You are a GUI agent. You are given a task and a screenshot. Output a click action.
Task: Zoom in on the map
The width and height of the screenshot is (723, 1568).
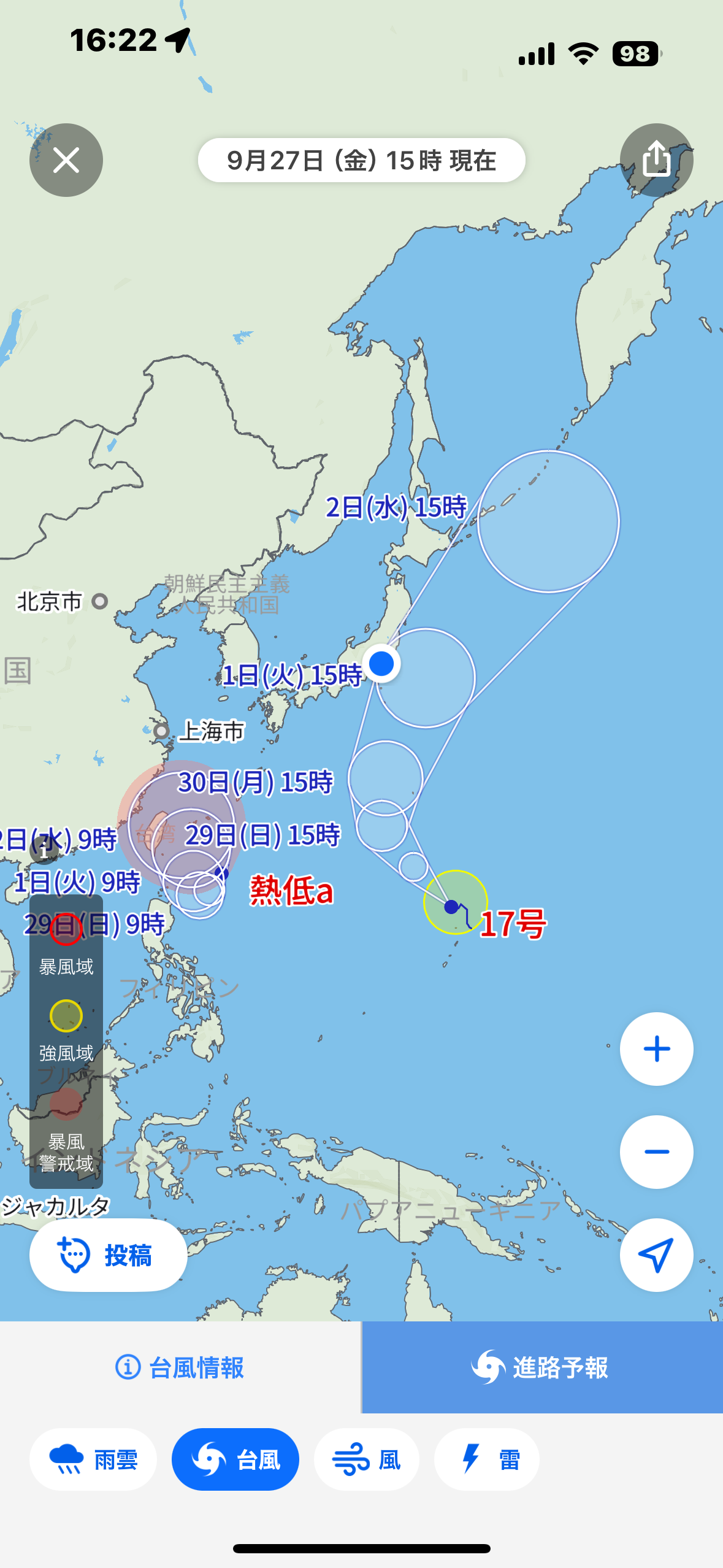(656, 1049)
